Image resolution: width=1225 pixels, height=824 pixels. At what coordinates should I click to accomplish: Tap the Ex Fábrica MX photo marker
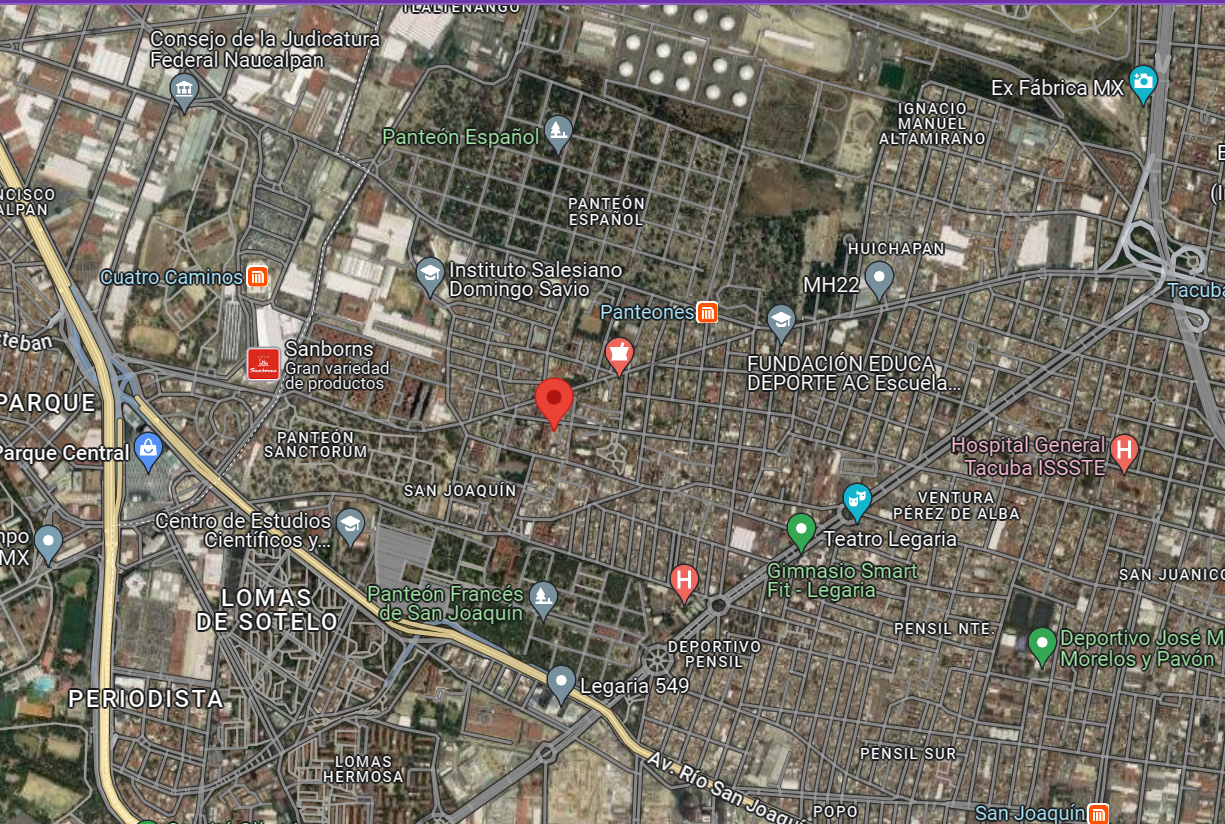[x=1143, y=84]
